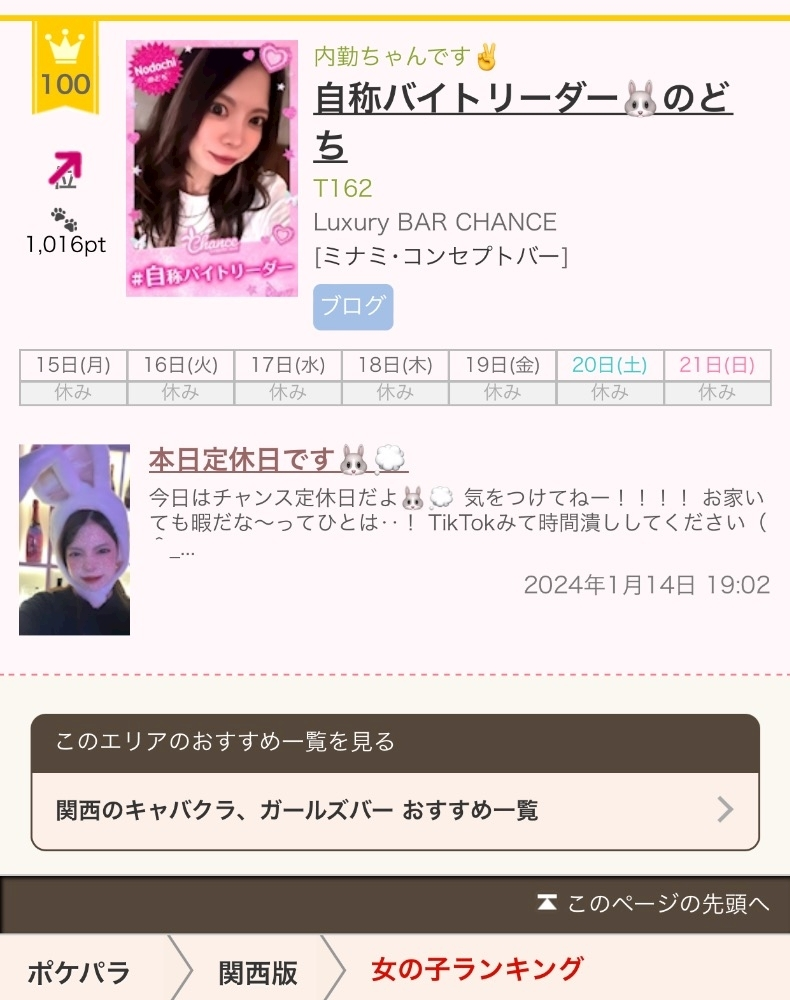Go to the 関西版 breadcrumb
The height and width of the screenshot is (1000, 790).
tap(258, 972)
